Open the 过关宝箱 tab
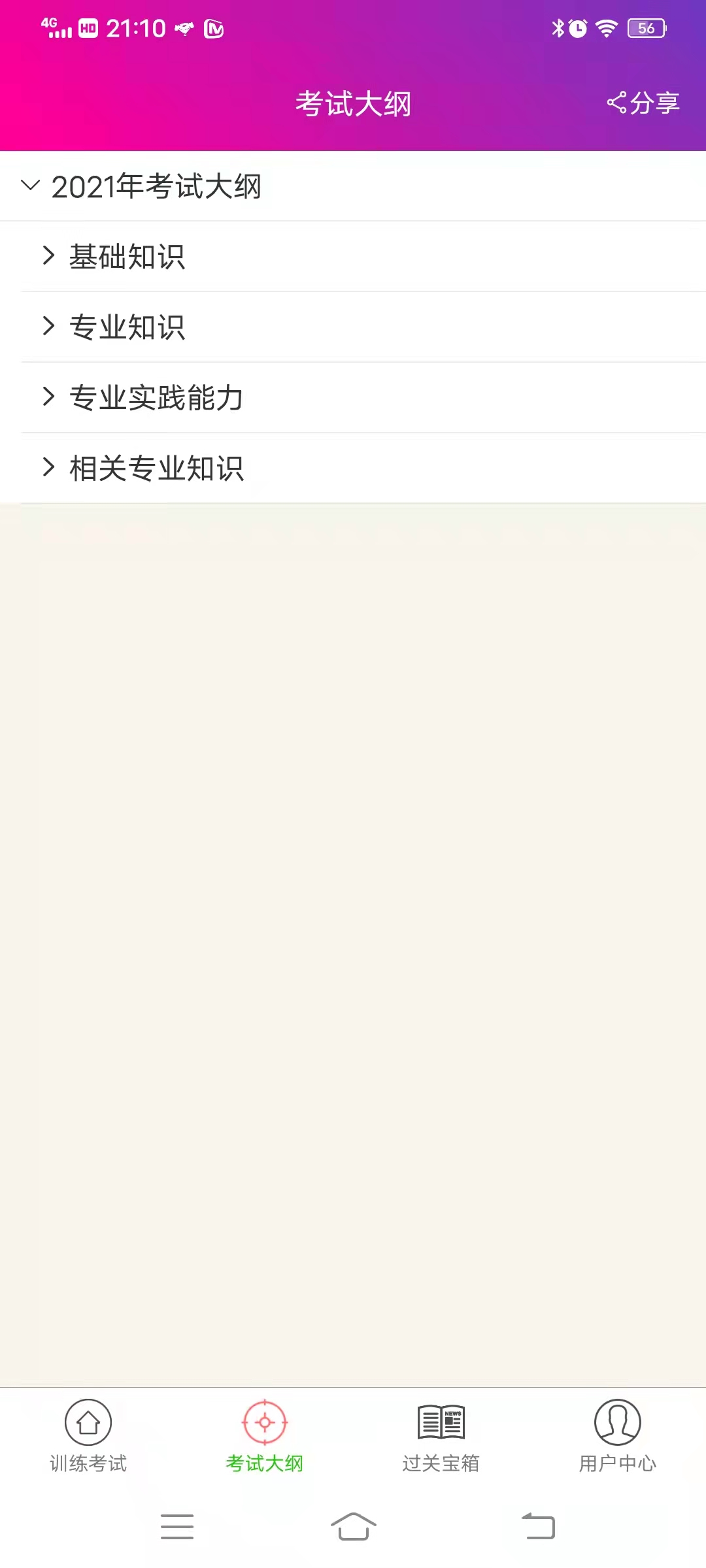The width and height of the screenshot is (706, 1568). pos(441,1436)
